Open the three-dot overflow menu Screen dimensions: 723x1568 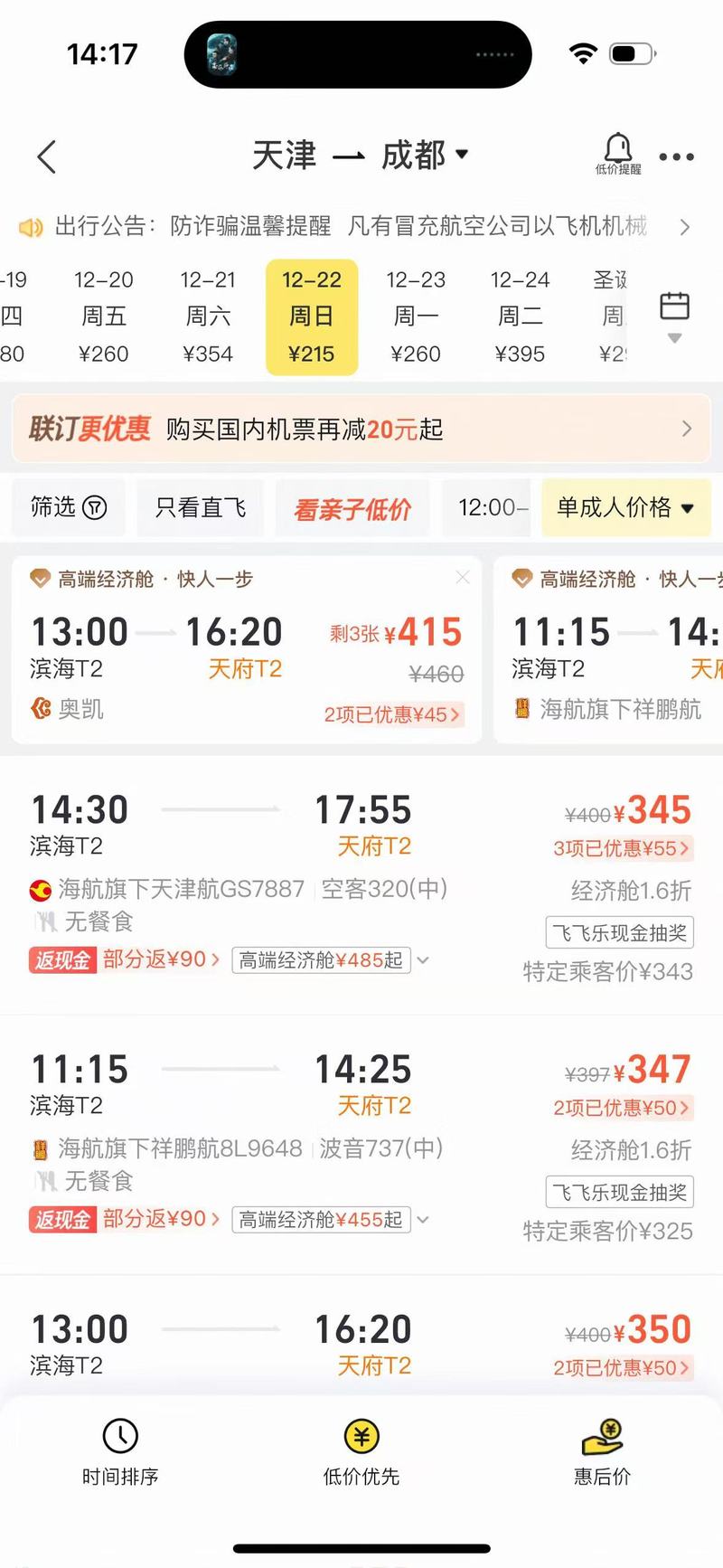(676, 156)
